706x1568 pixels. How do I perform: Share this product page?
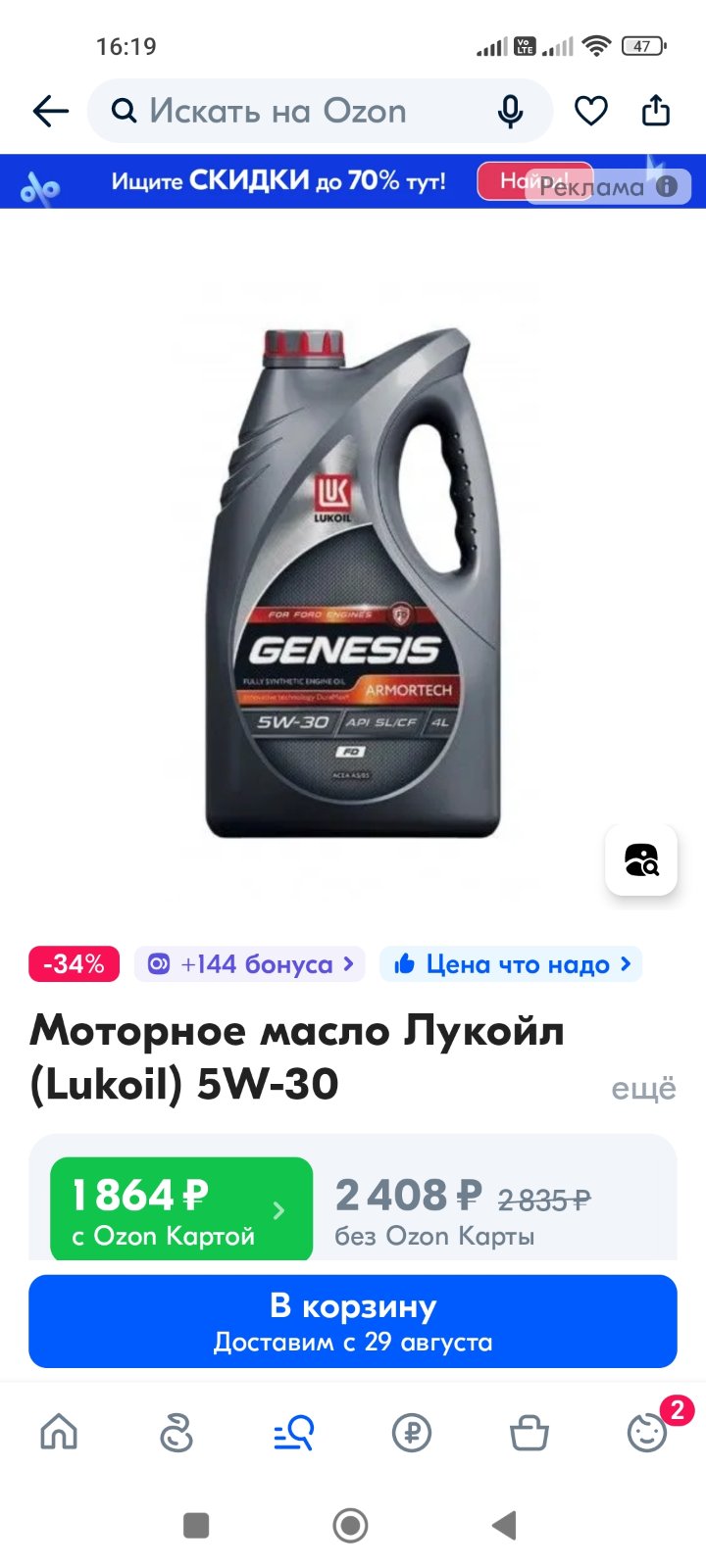click(655, 111)
